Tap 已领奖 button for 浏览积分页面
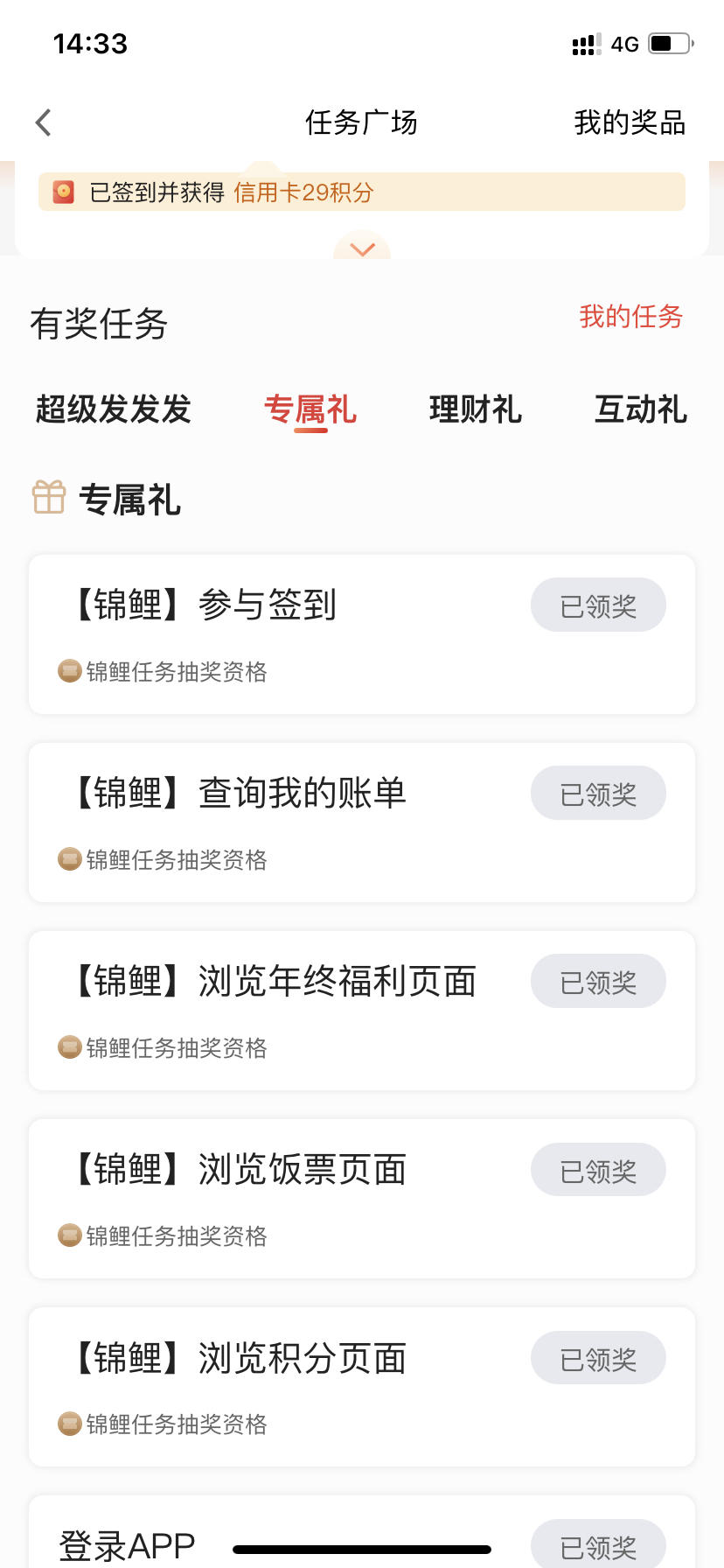Image resolution: width=724 pixels, height=1568 pixels. 598,1358
